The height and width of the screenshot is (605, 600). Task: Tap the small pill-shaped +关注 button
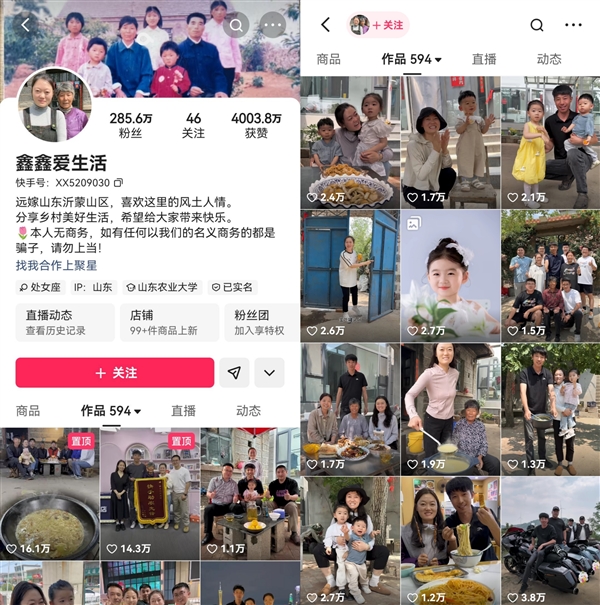pyautogui.click(x=379, y=25)
